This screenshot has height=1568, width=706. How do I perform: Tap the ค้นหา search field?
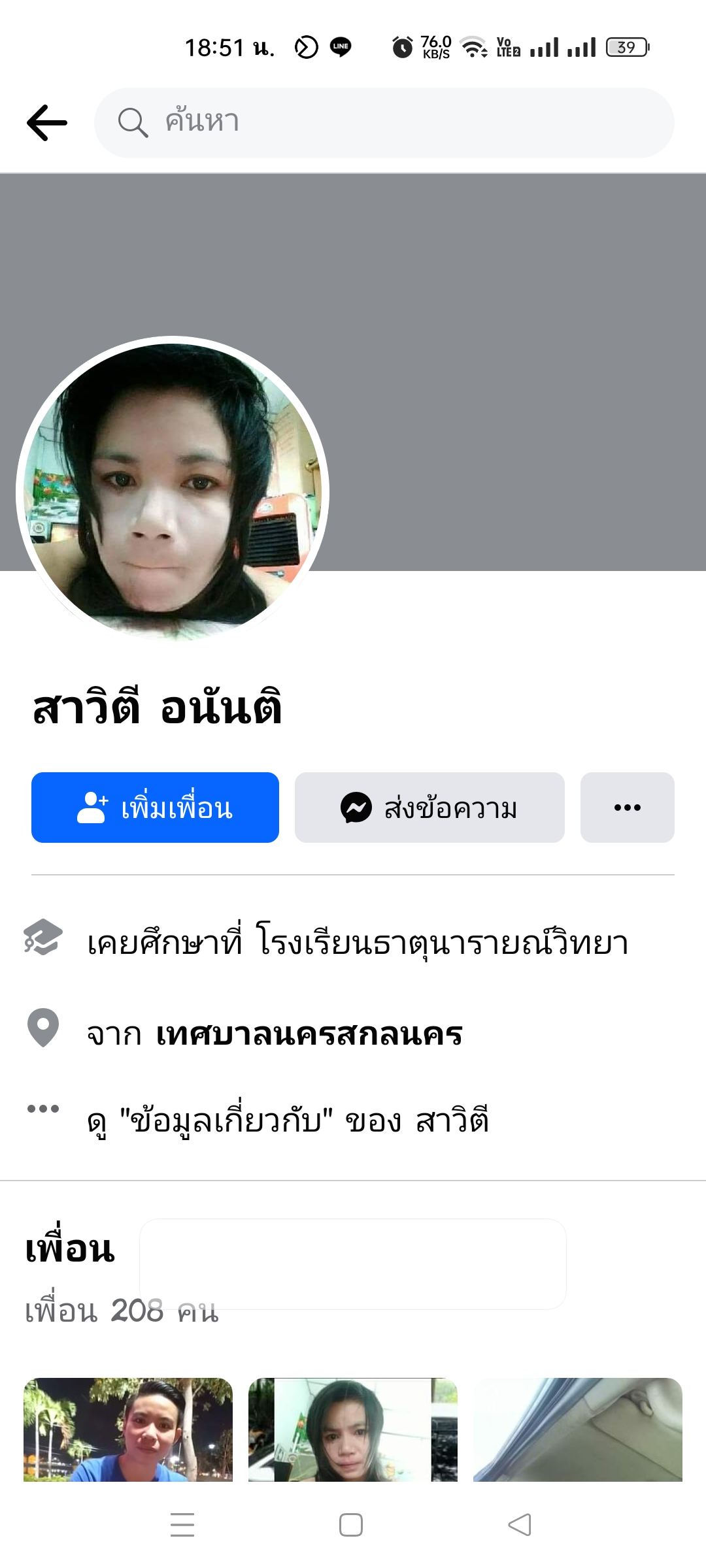coord(384,122)
